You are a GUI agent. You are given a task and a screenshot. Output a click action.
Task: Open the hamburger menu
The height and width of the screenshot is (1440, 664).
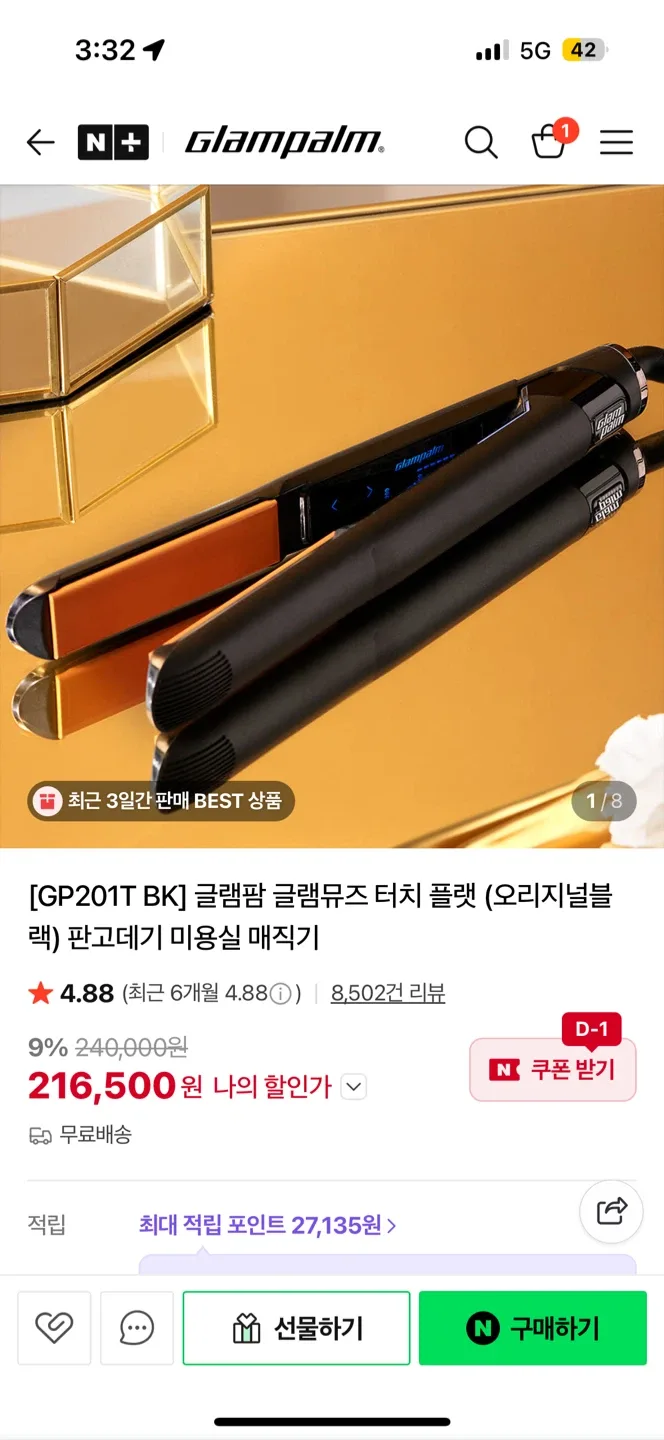(616, 143)
